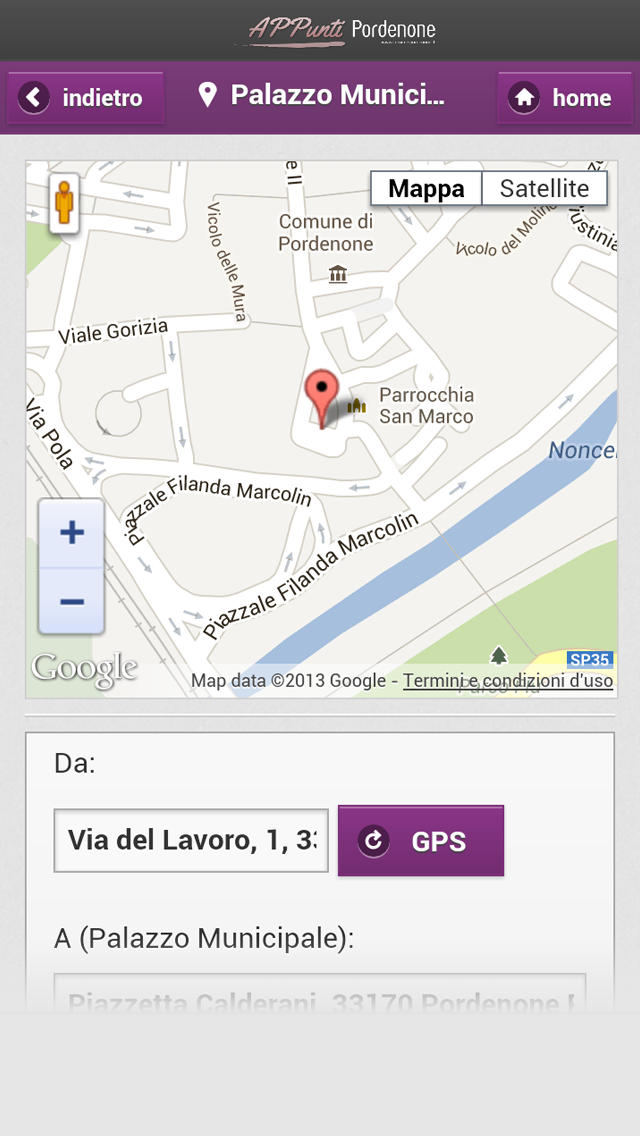Screen dimensions: 640x1136
Task: Switch map to Satellite view
Action: (544, 188)
